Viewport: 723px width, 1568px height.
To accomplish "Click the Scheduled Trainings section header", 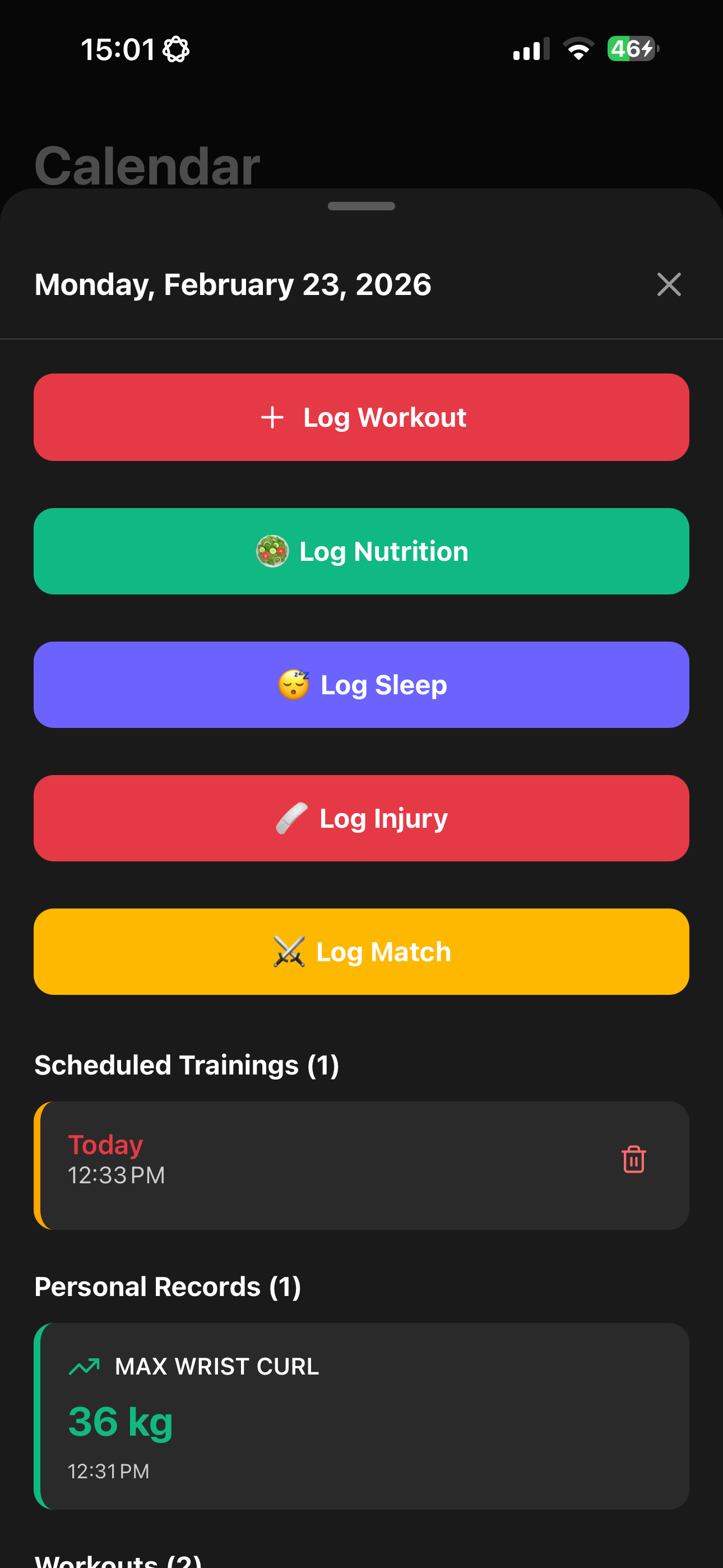I will click(187, 1065).
